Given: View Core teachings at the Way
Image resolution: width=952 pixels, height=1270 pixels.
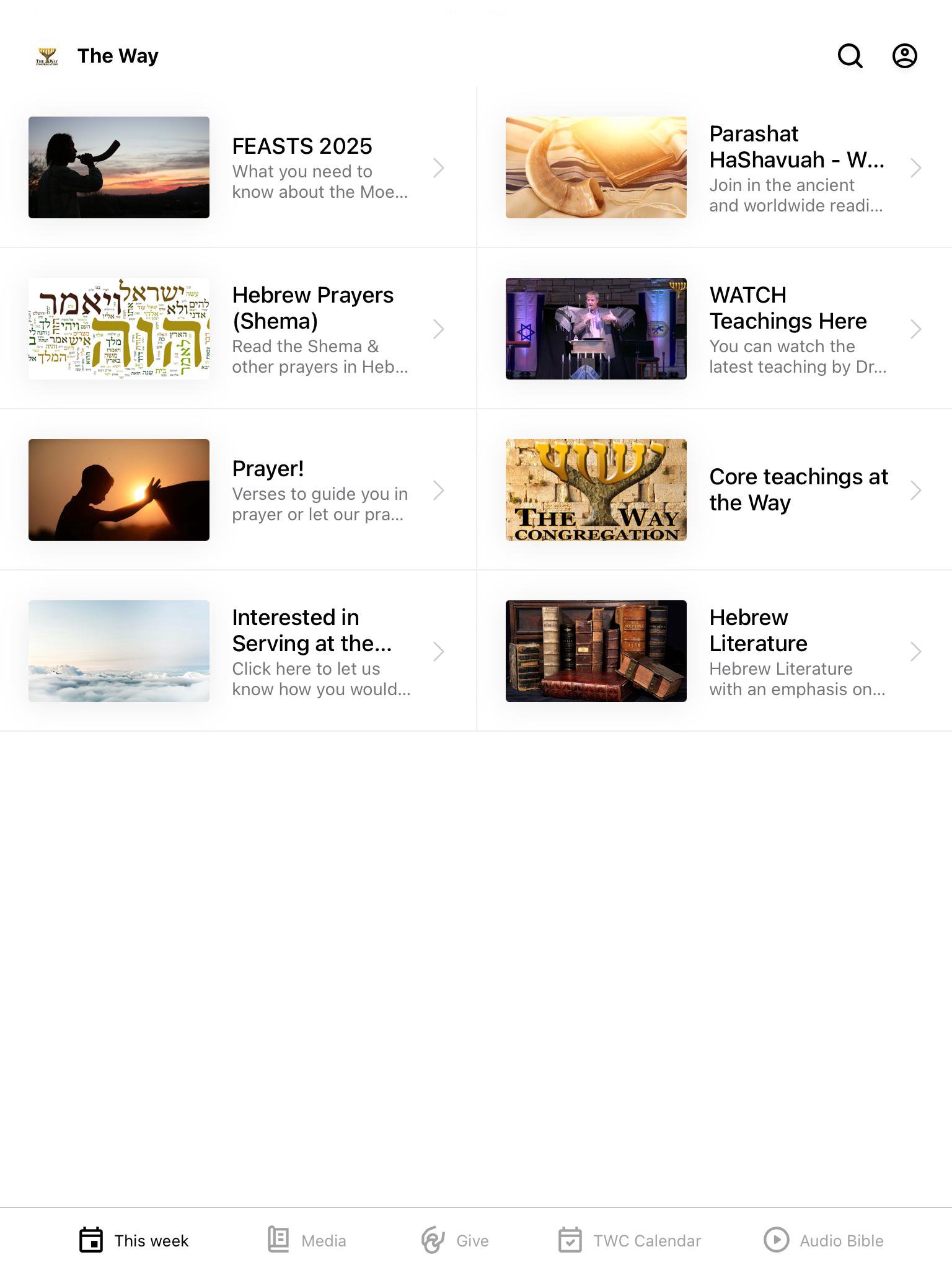Looking at the screenshot, I should click(714, 490).
